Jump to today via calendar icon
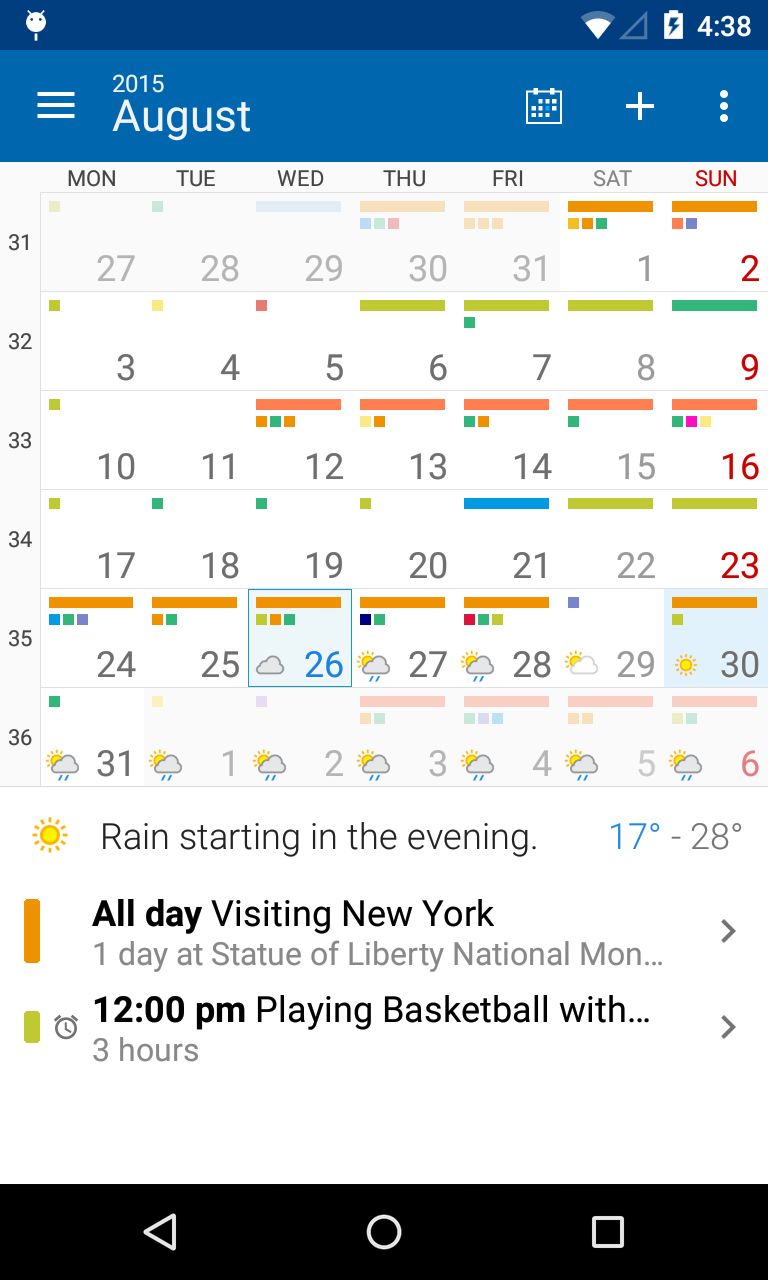Viewport: 768px width, 1280px height. point(543,106)
